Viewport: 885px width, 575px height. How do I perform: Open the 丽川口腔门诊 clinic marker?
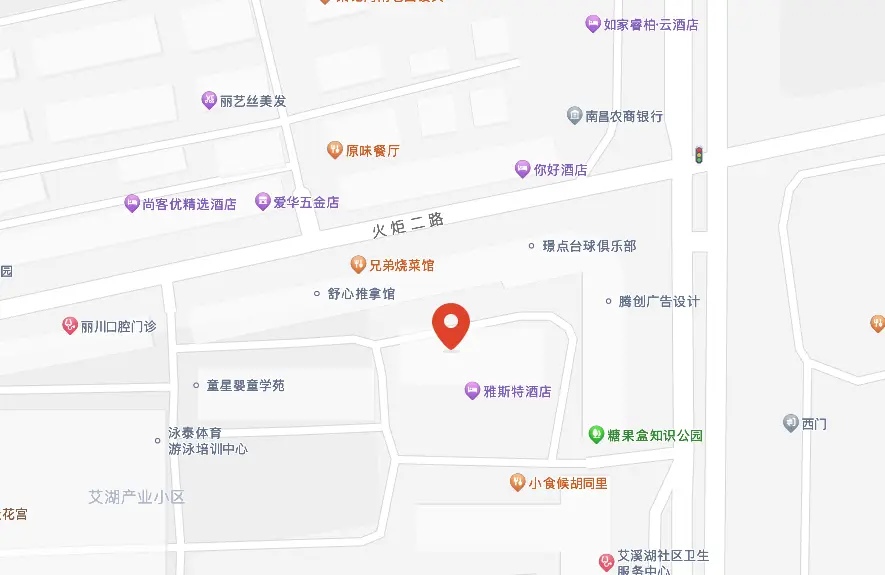click(70, 326)
